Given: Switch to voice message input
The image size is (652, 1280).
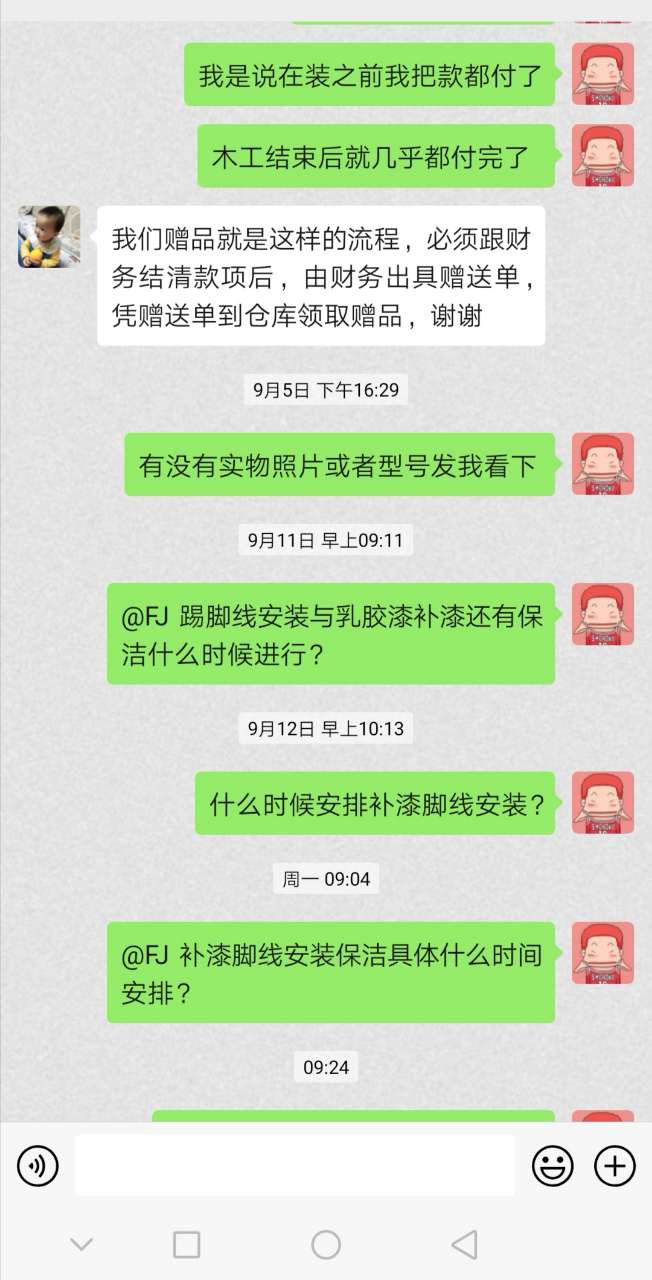Looking at the screenshot, I should click(x=38, y=1166).
